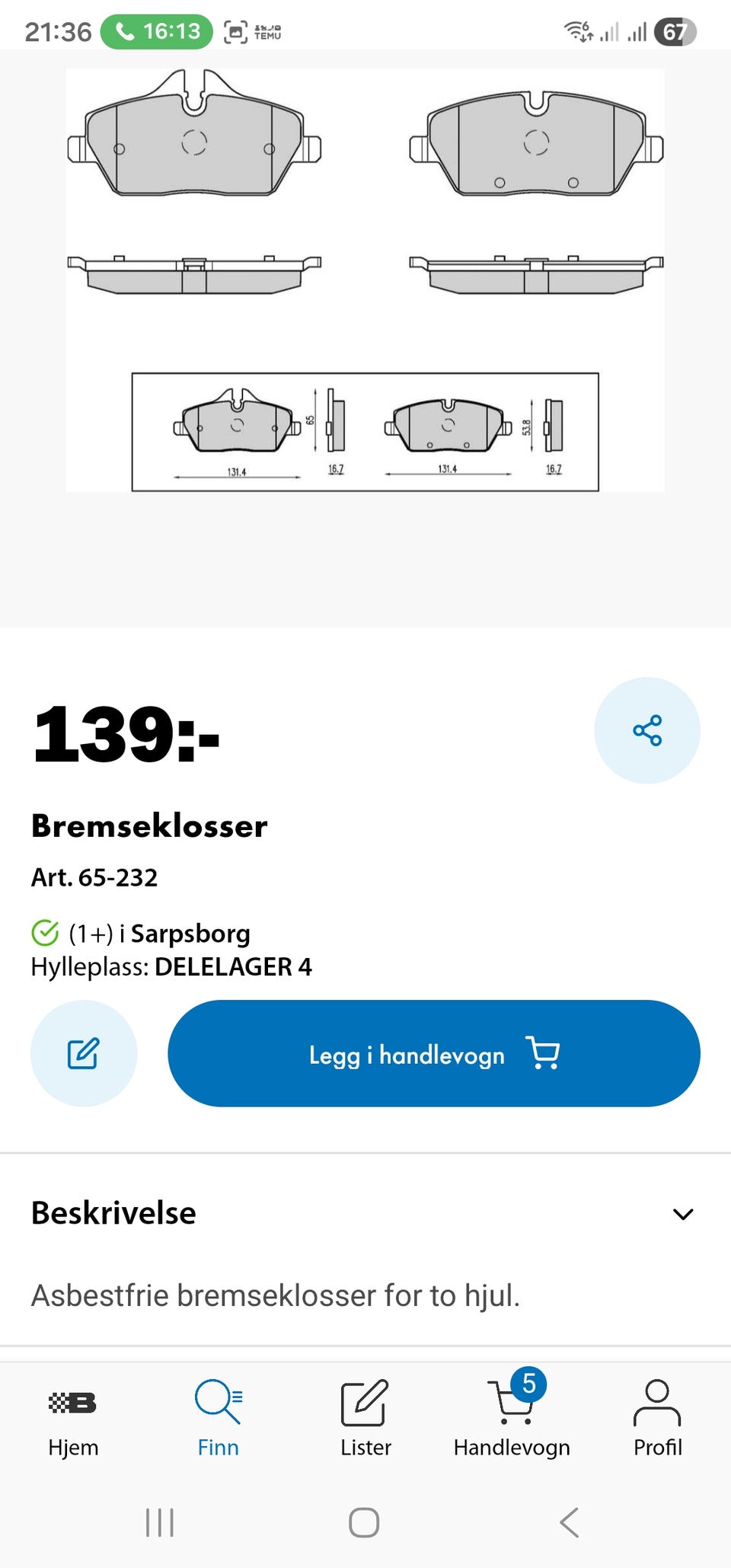Collapse the Beskrivelse section chevron
The width and height of the screenshot is (731, 1568).
pyautogui.click(x=684, y=1214)
